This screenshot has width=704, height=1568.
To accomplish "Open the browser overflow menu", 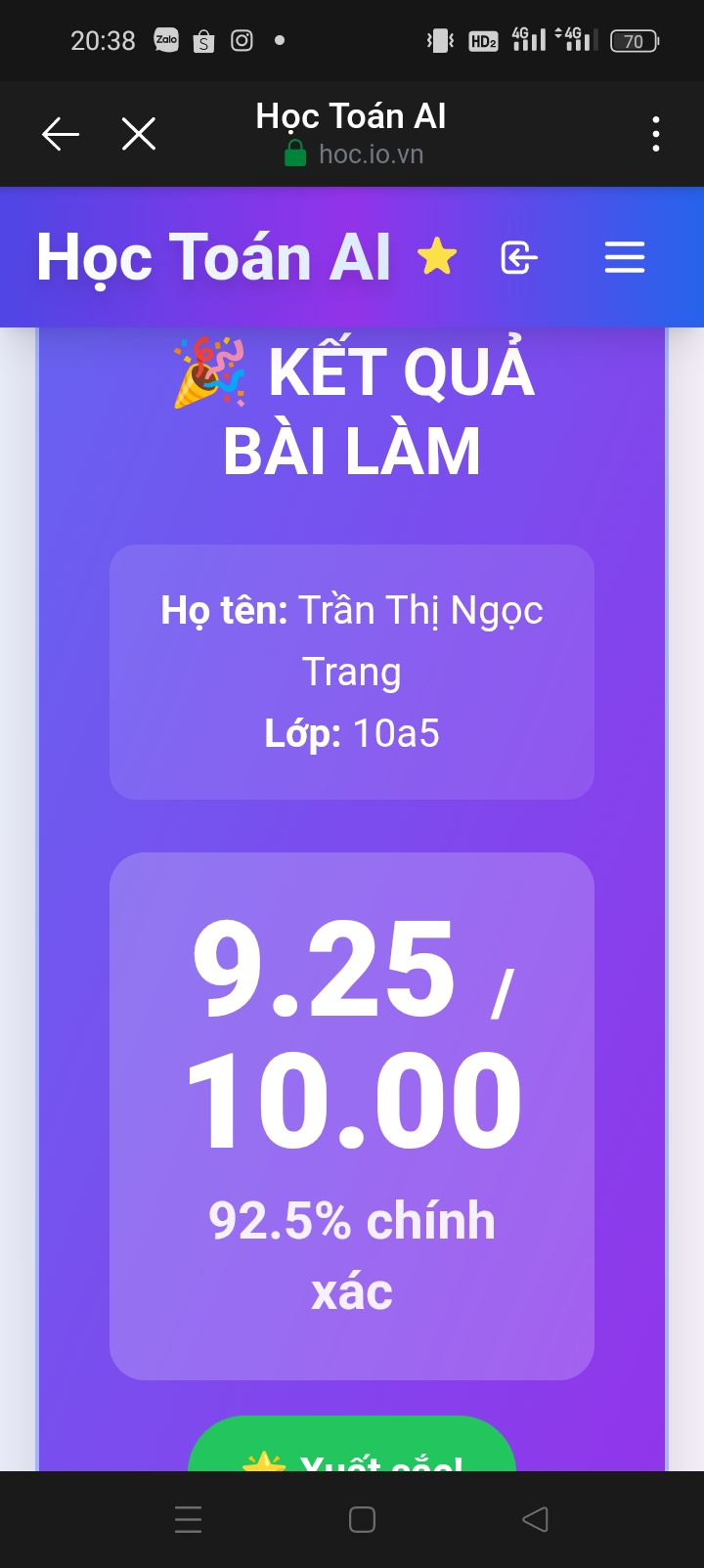I will (655, 134).
